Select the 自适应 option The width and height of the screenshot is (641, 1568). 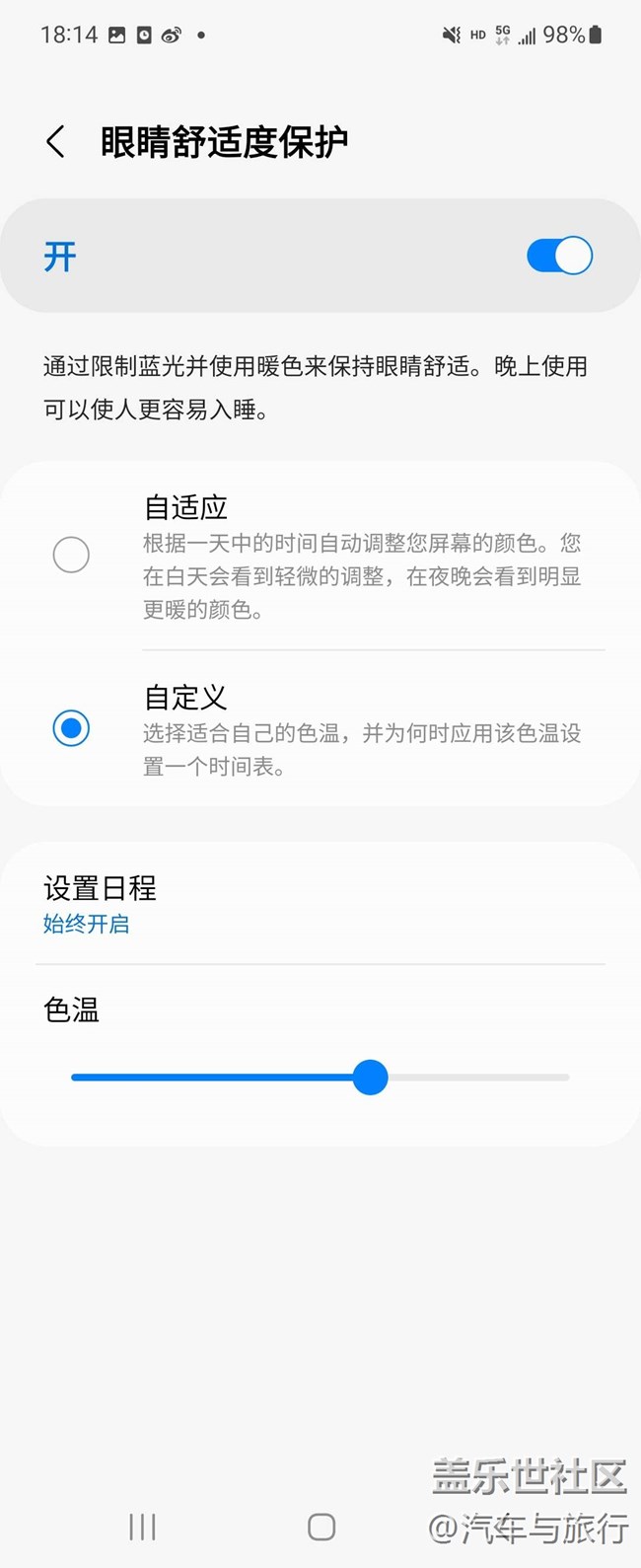click(x=71, y=555)
